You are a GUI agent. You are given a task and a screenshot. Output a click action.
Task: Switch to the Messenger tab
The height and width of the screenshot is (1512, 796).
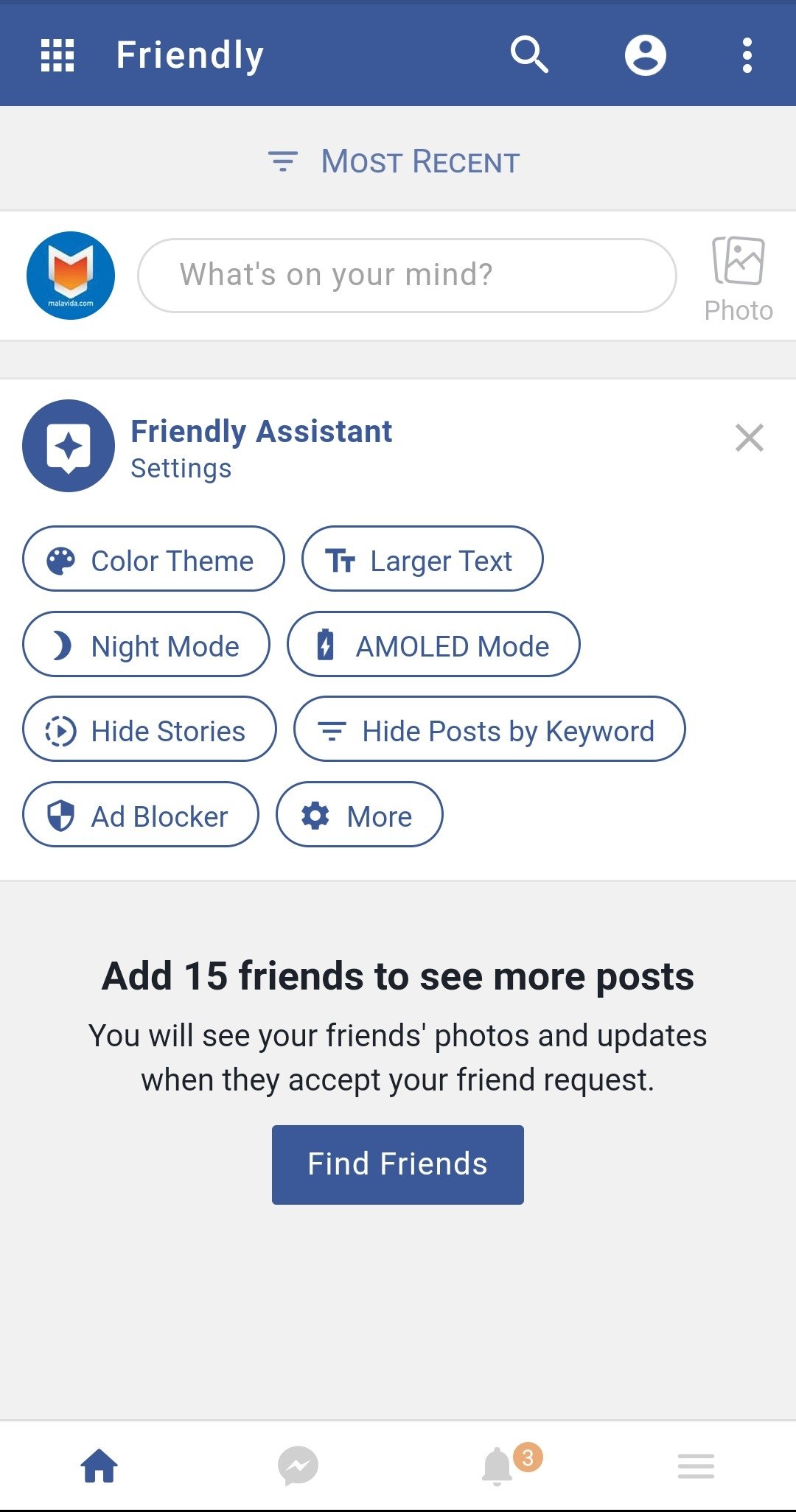click(x=298, y=1466)
